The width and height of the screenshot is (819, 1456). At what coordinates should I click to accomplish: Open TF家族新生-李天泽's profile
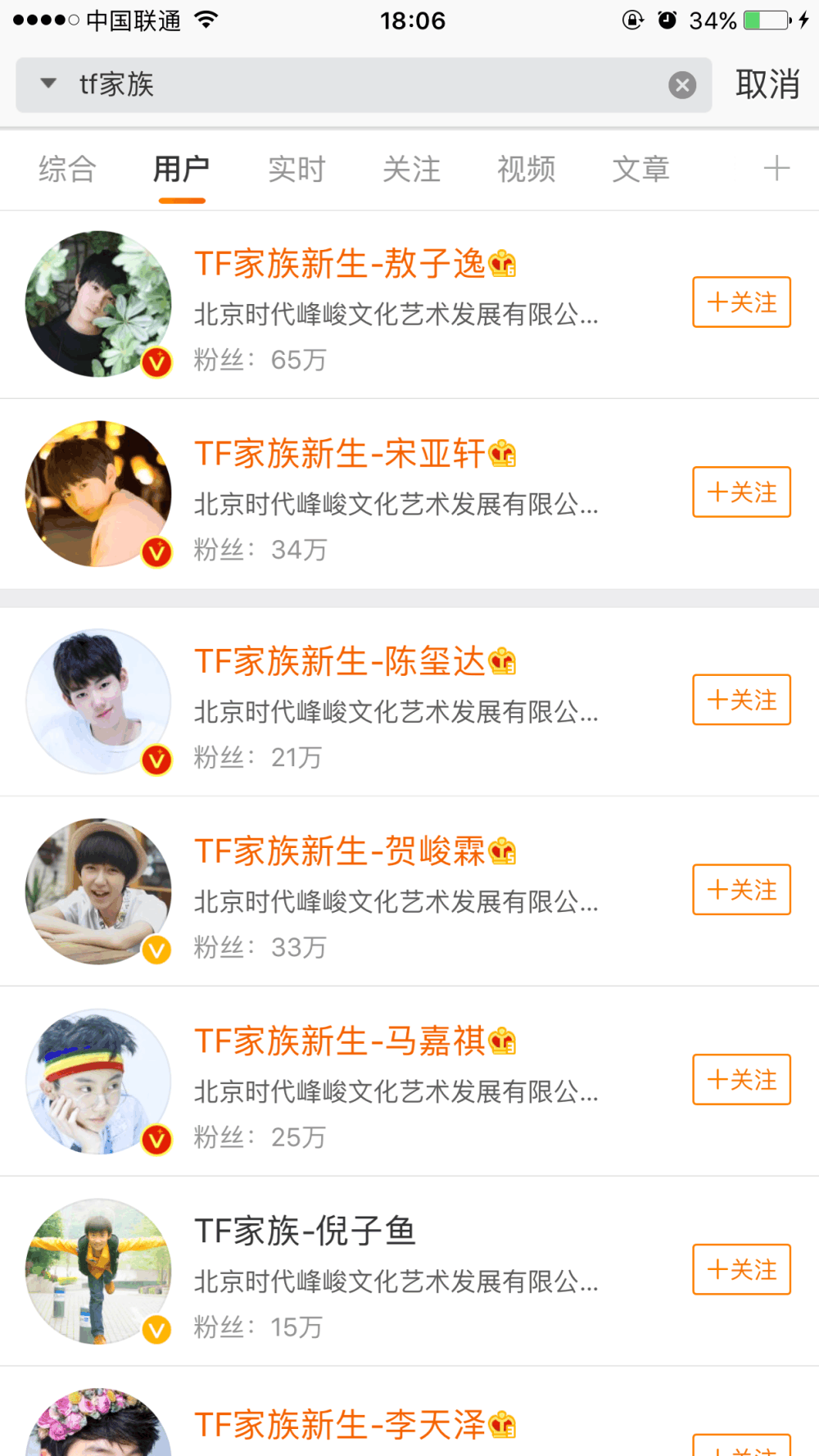click(339, 1426)
